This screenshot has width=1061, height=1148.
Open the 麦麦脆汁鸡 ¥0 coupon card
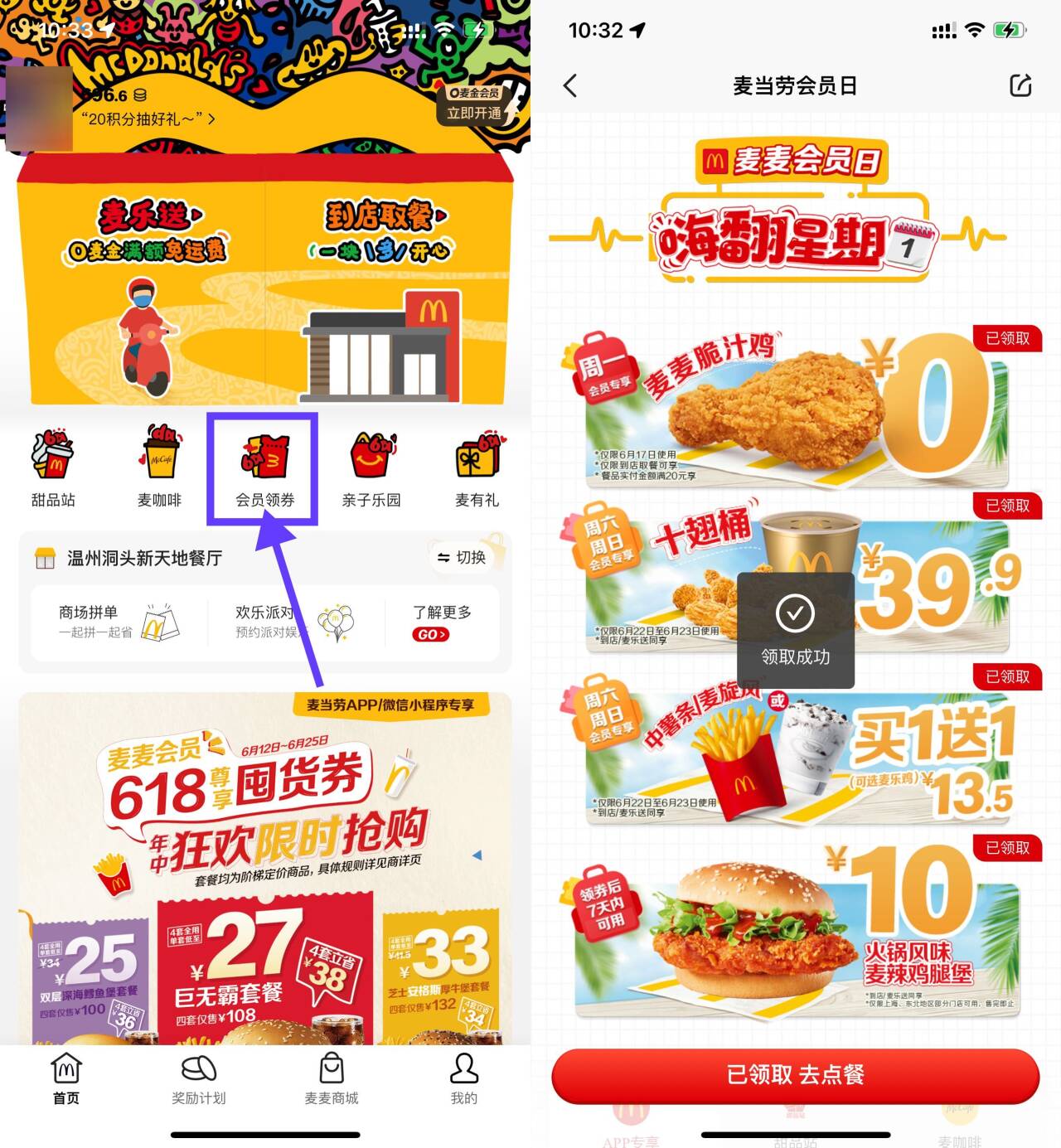coord(796,410)
